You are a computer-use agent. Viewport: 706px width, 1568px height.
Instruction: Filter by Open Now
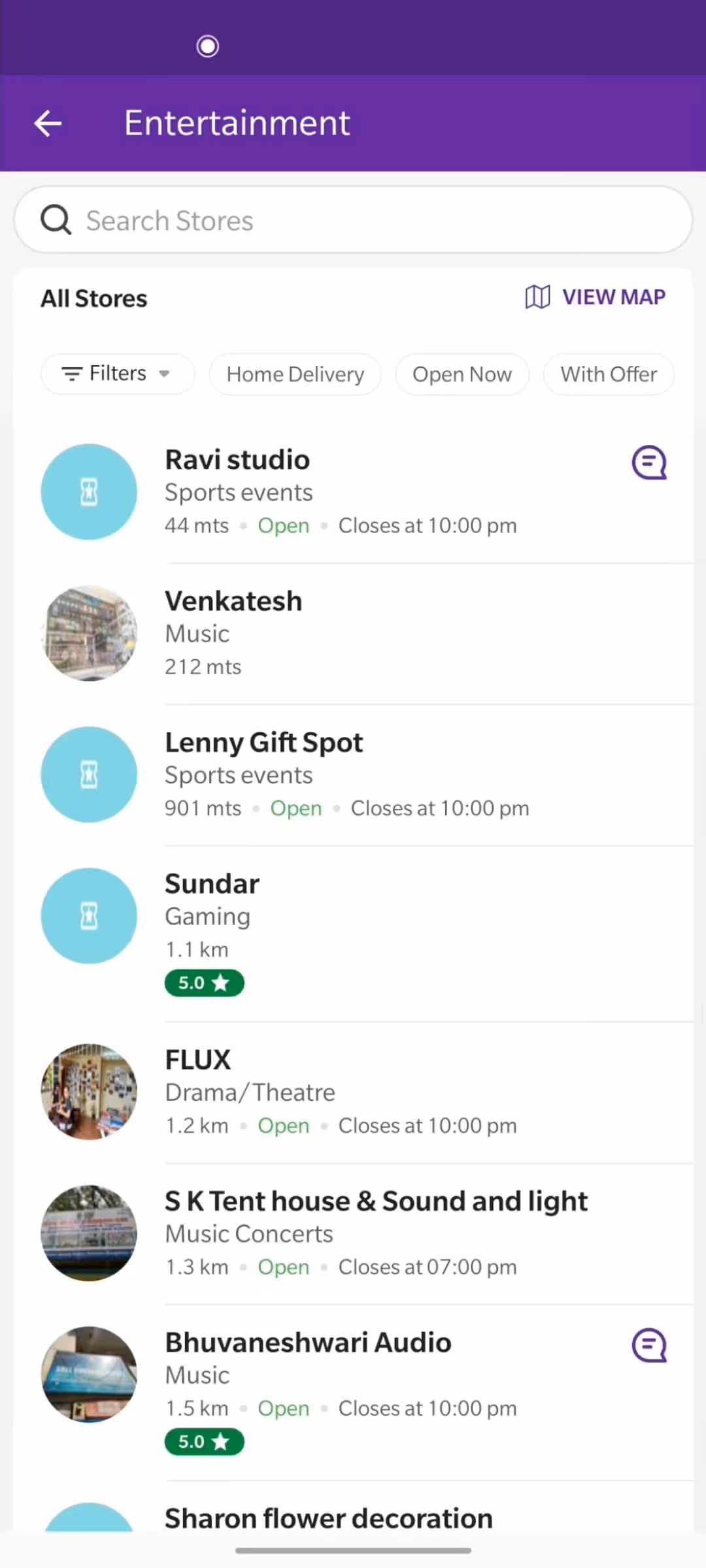(462, 374)
